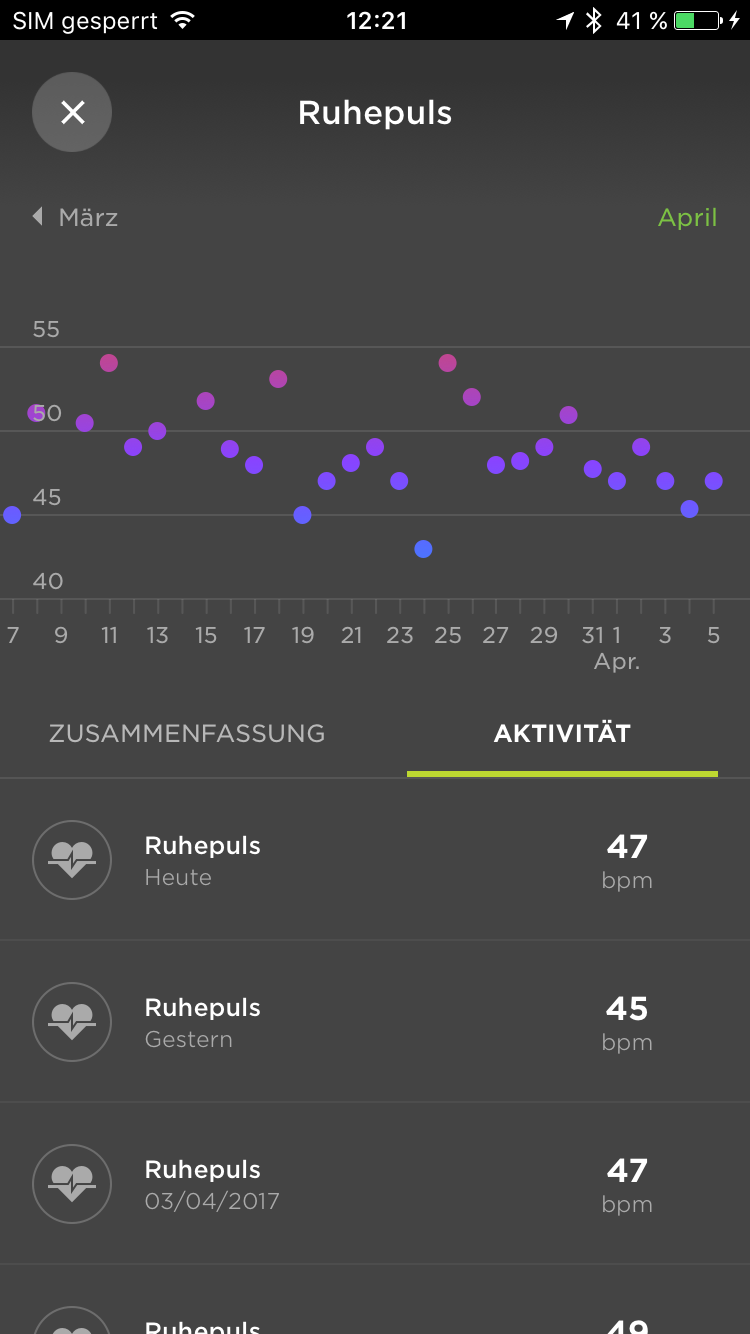750x1334 pixels.
Task: Open the Ruhepuls entry for Gestern
Action: 375,1022
